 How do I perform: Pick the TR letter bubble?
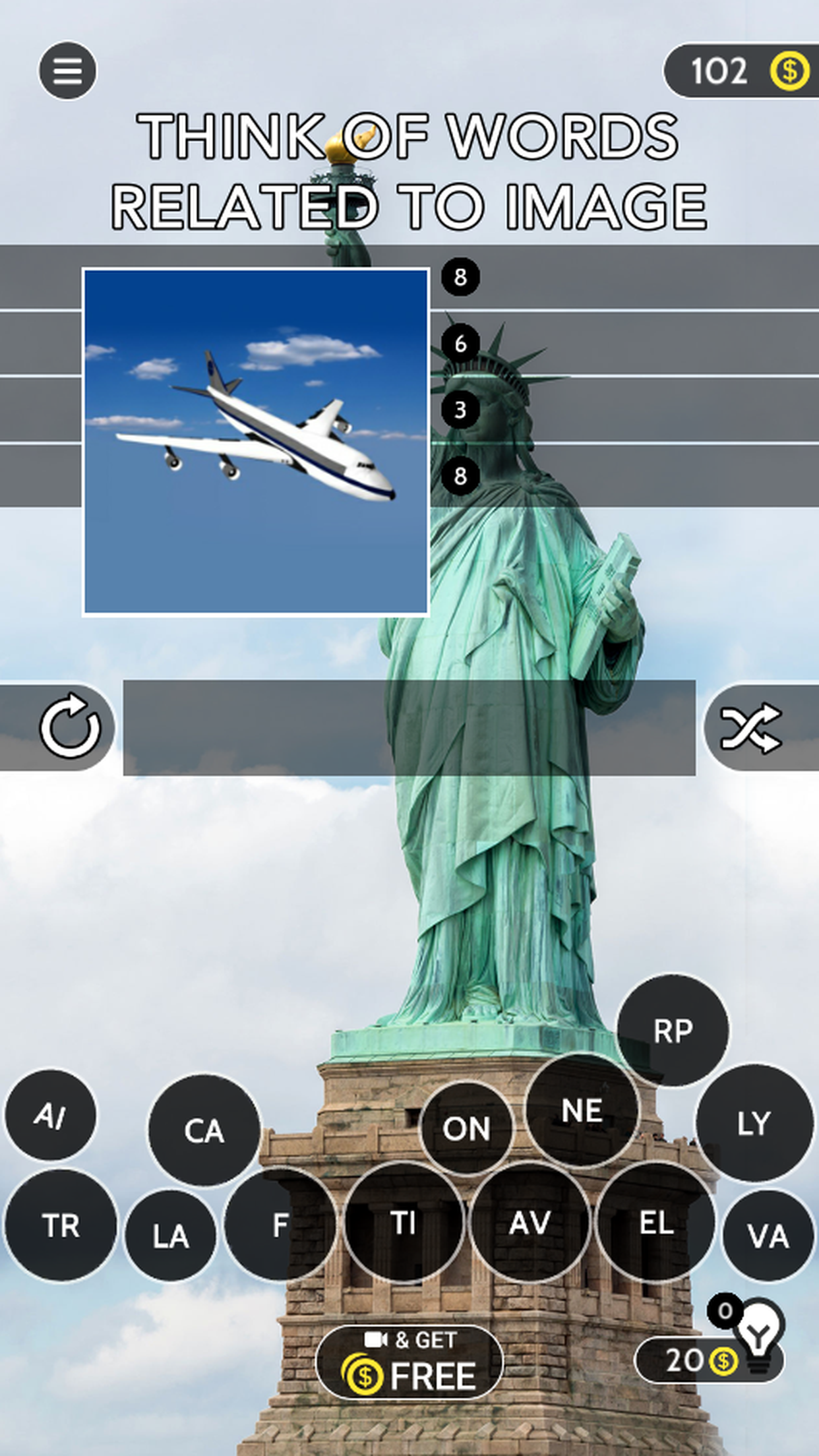tap(61, 1225)
